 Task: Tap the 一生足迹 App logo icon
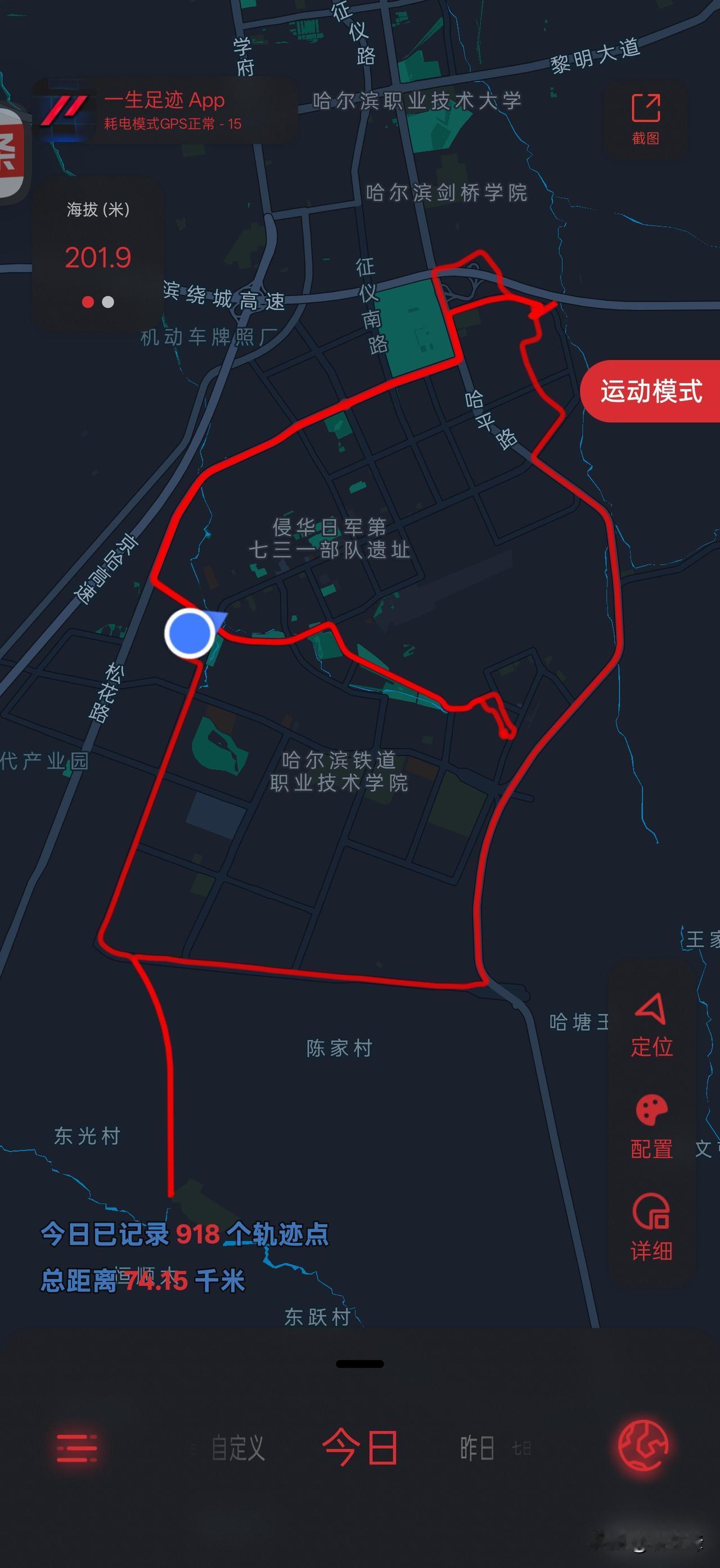tap(67, 110)
